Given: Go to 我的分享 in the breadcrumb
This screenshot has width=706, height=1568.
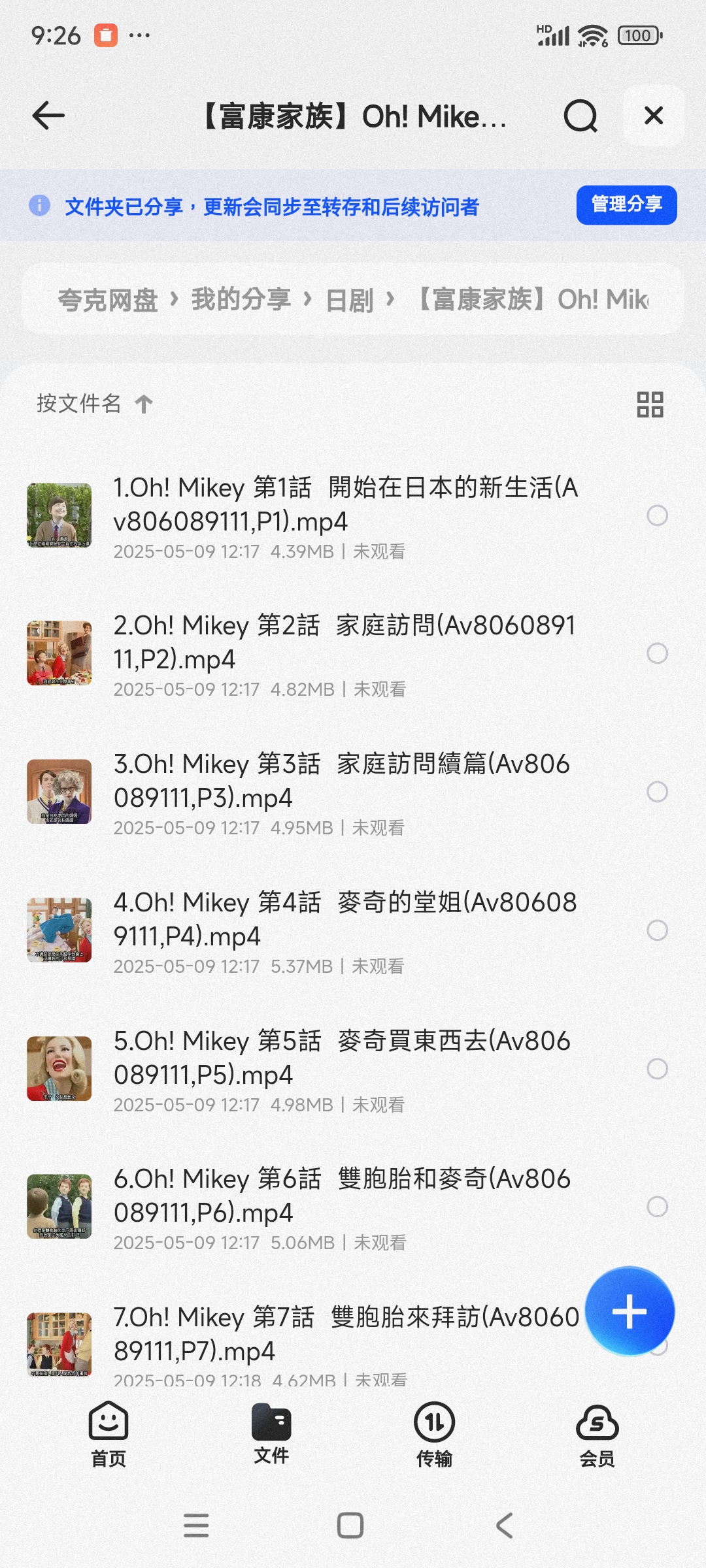Looking at the screenshot, I should pos(241,300).
